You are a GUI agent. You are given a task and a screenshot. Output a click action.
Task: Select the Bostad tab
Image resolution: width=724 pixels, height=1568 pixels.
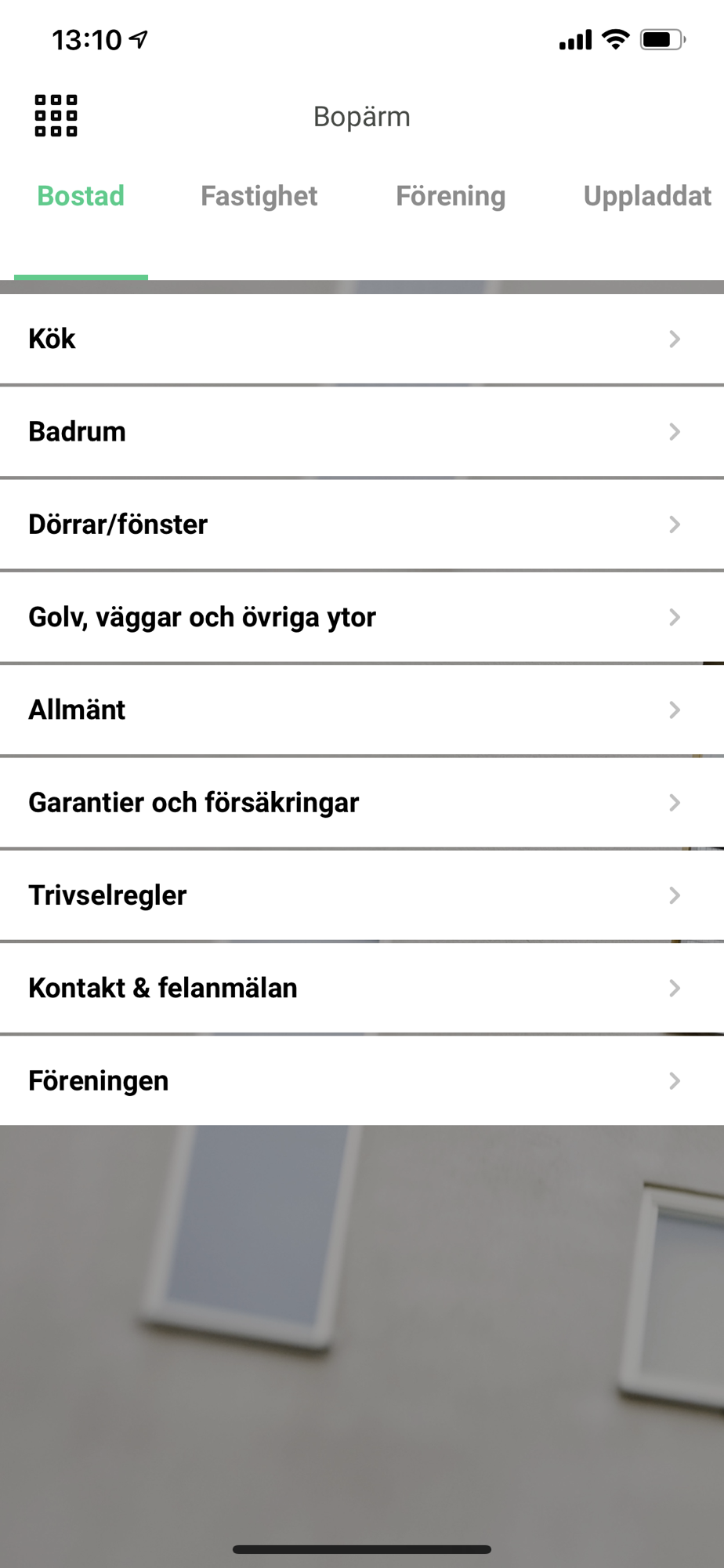[81, 196]
